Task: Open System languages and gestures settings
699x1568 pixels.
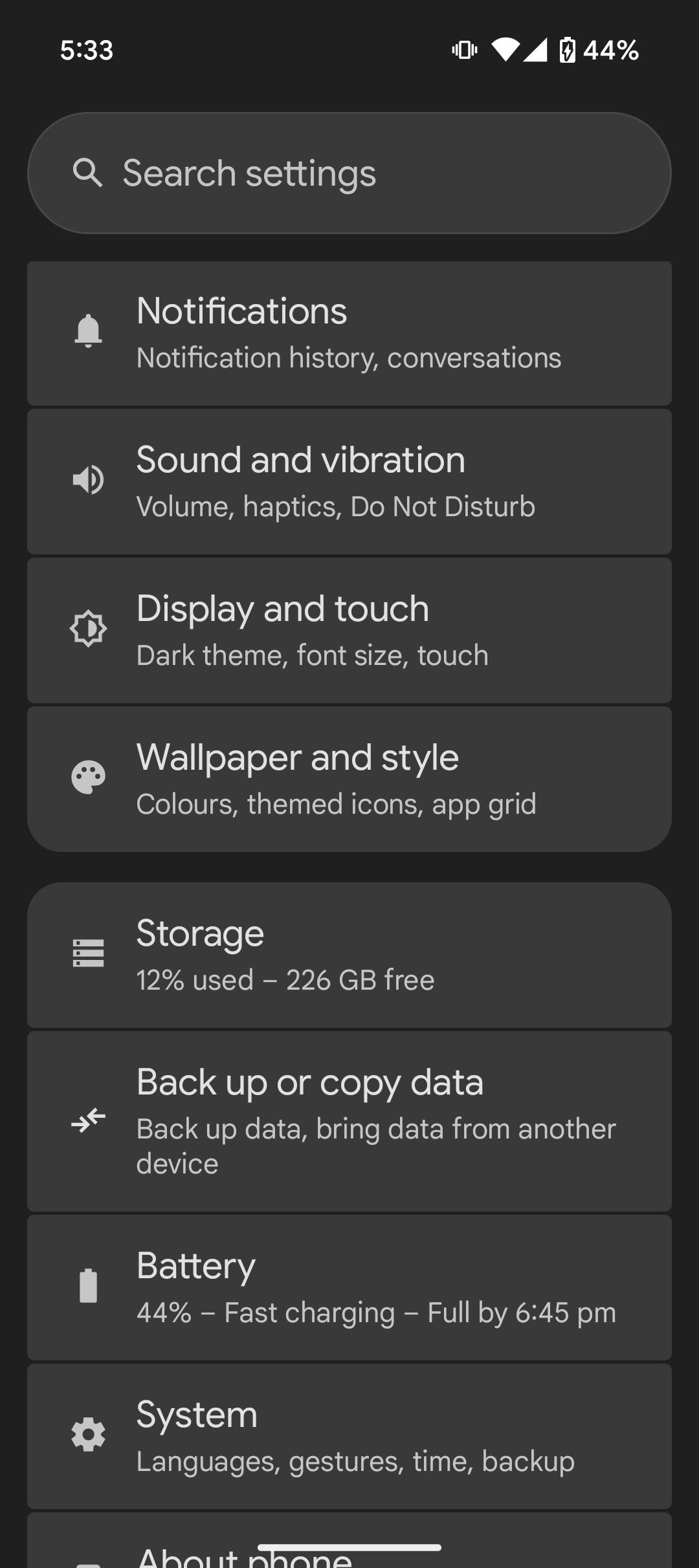Action: pos(349,1434)
